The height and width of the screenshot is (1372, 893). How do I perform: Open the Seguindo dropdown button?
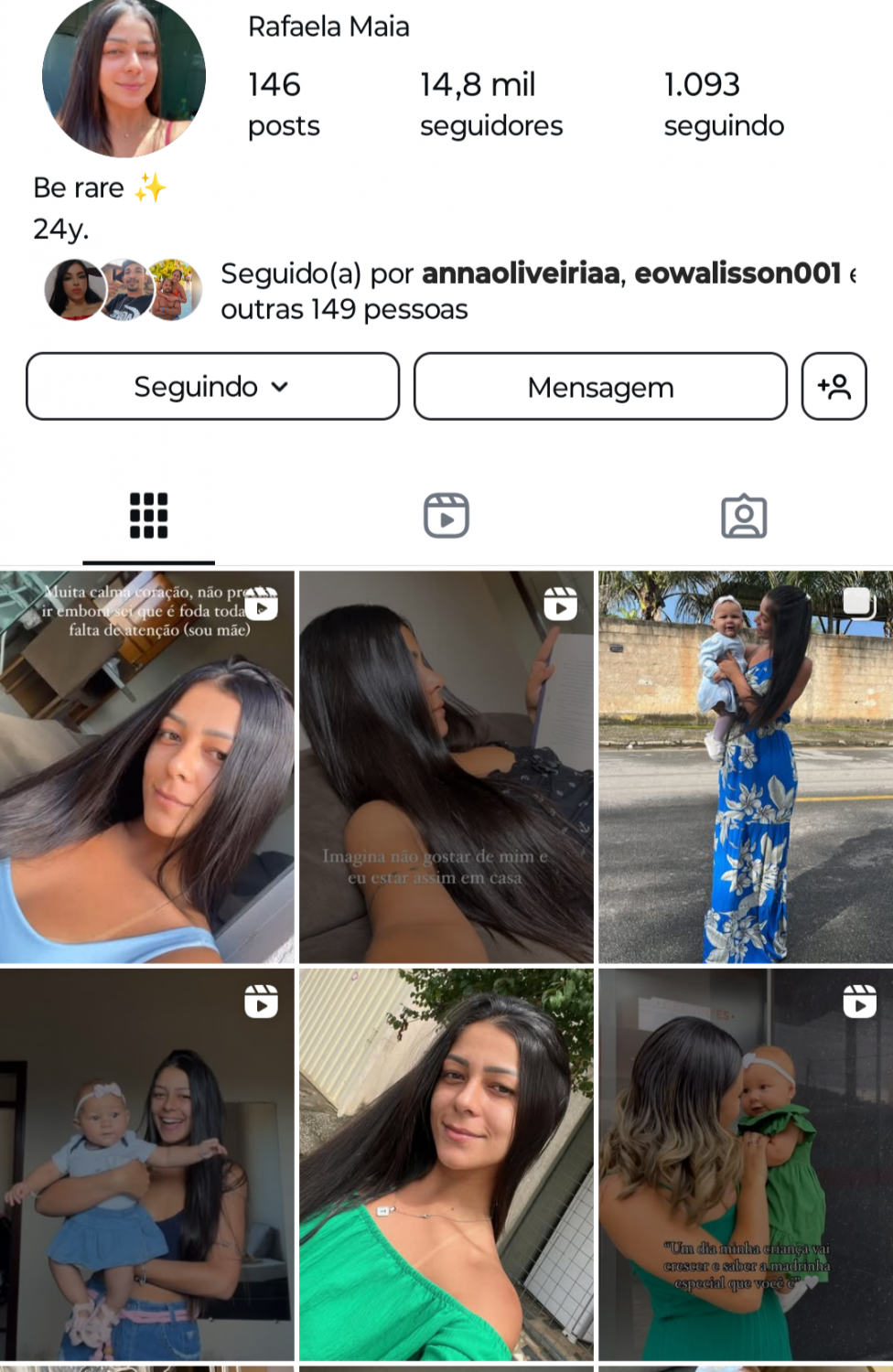(212, 387)
